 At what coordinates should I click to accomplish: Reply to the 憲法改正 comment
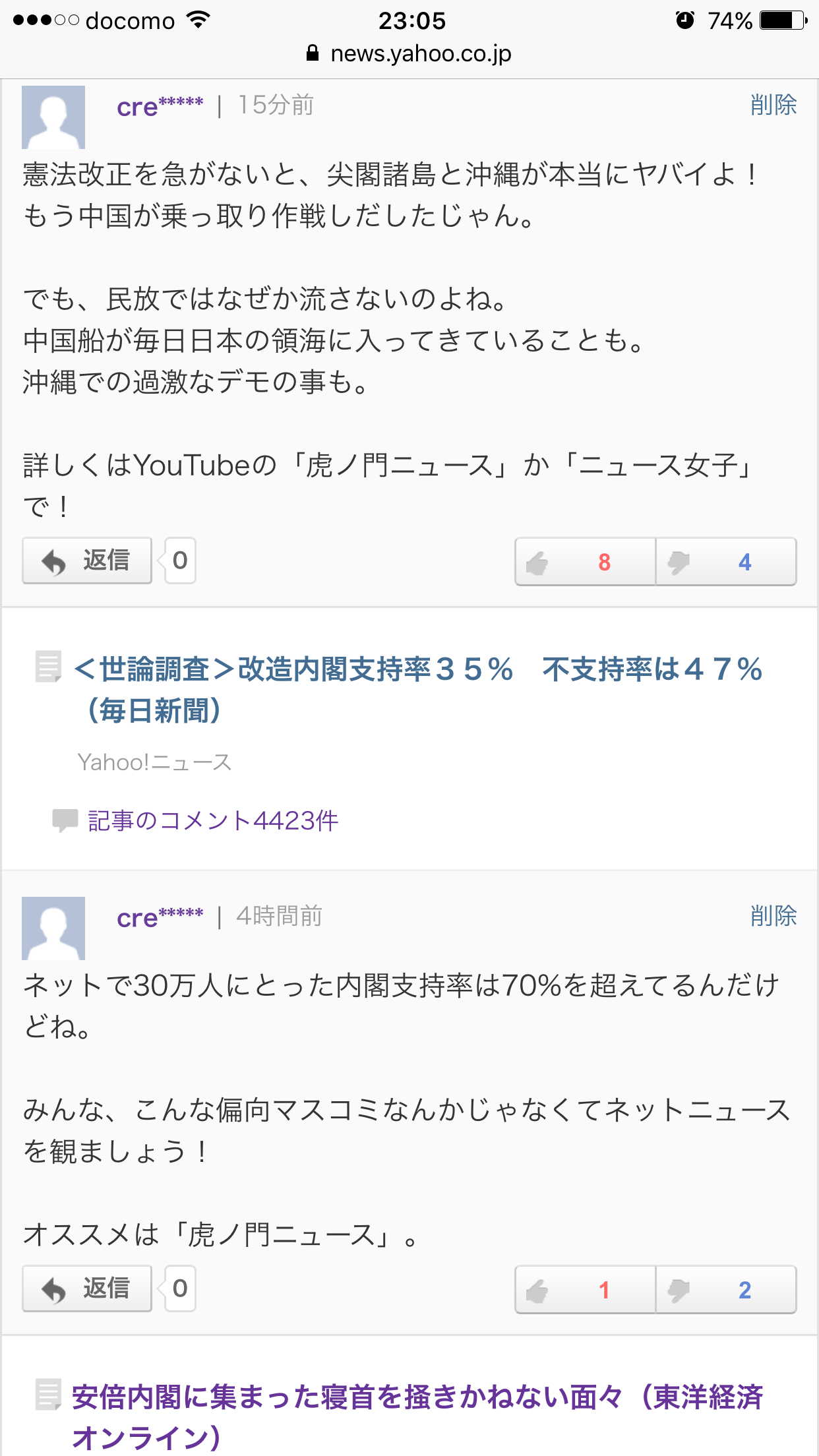pos(87,561)
